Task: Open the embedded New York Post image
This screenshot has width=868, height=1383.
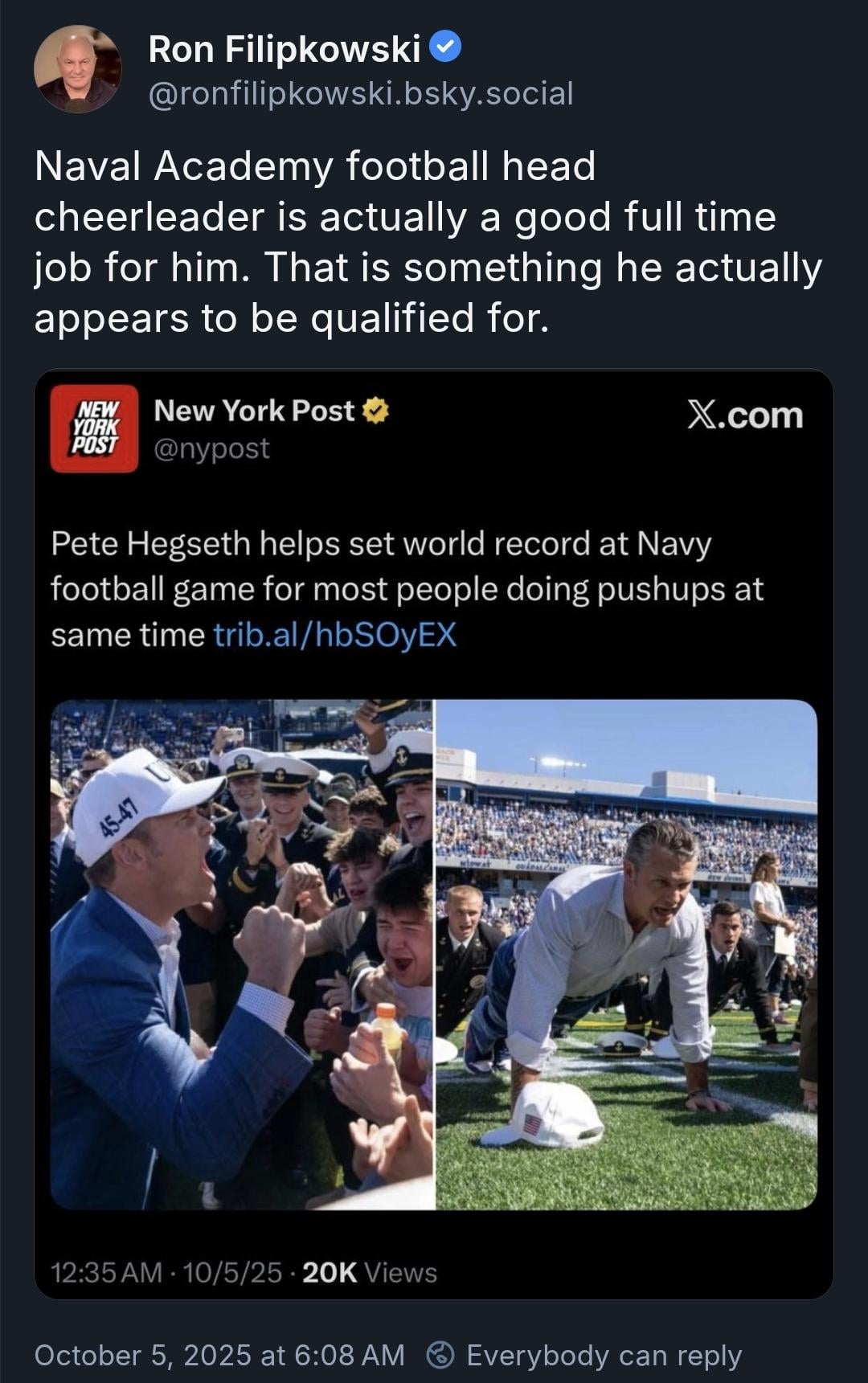Action: point(434,953)
